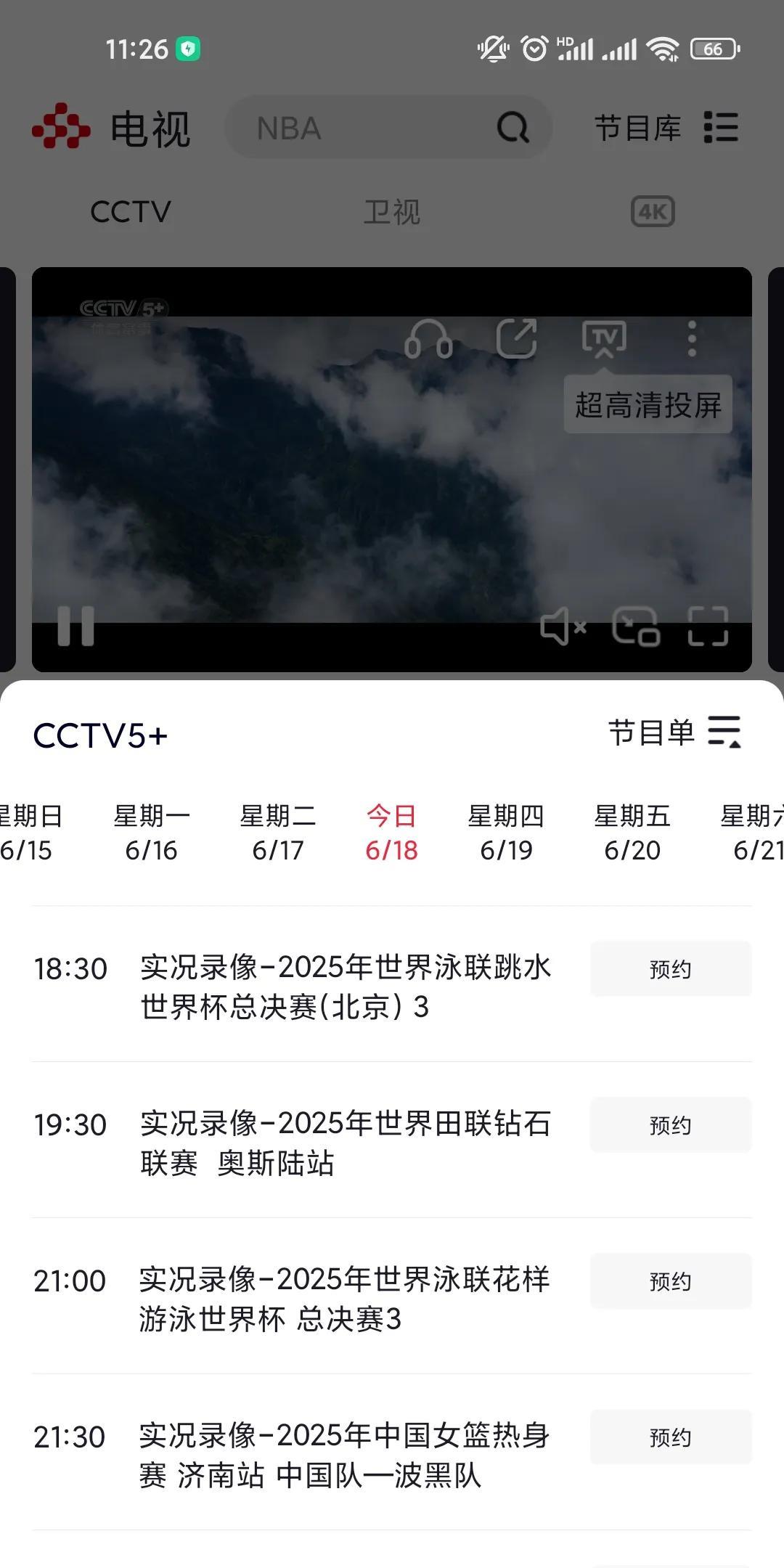Image resolution: width=784 pixels, height=1568 pixels.
Task: Unmute the video sound
Action: pos(563,626)
